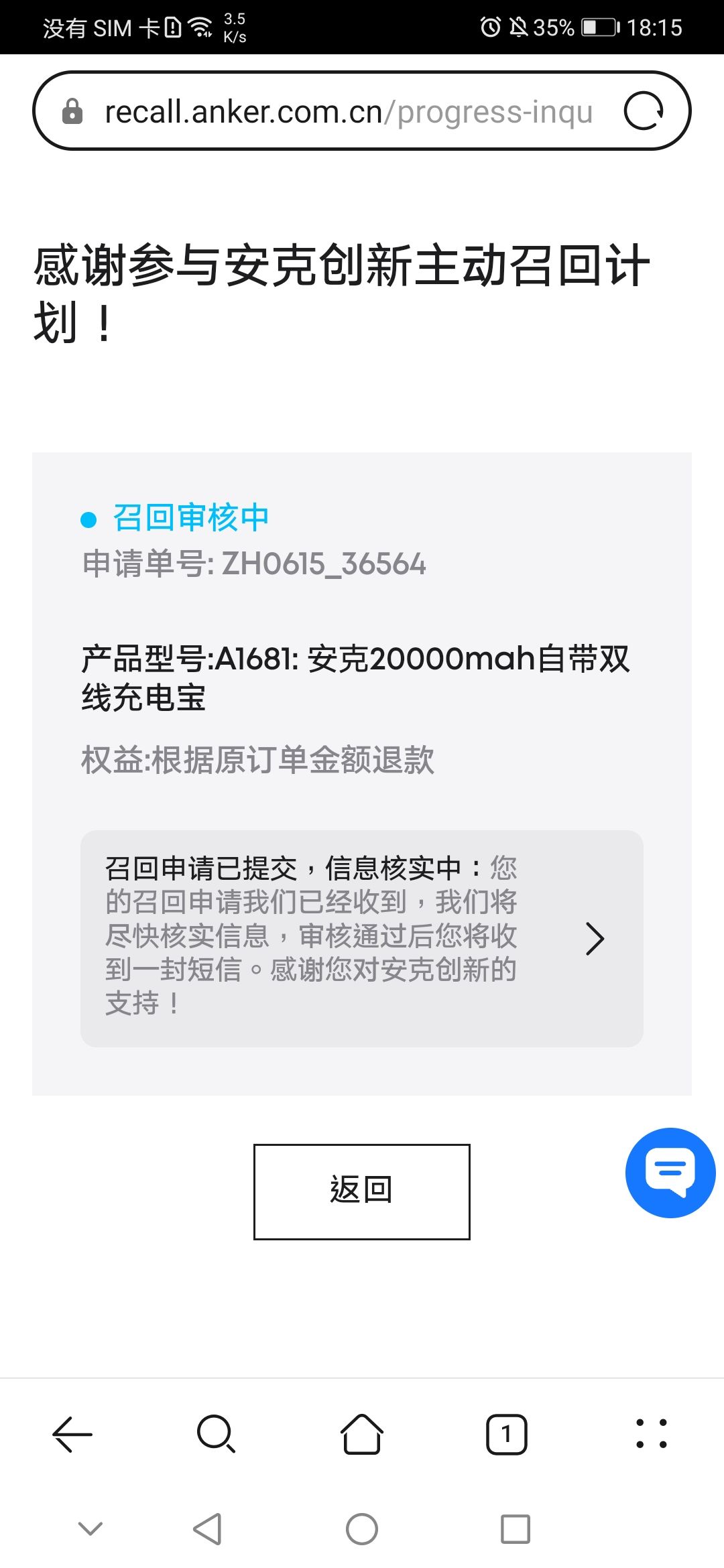Open the browser four-dot menu
Image resolution: width=724 pixels, height=1568 pixels.
(x=652, y=1434)
